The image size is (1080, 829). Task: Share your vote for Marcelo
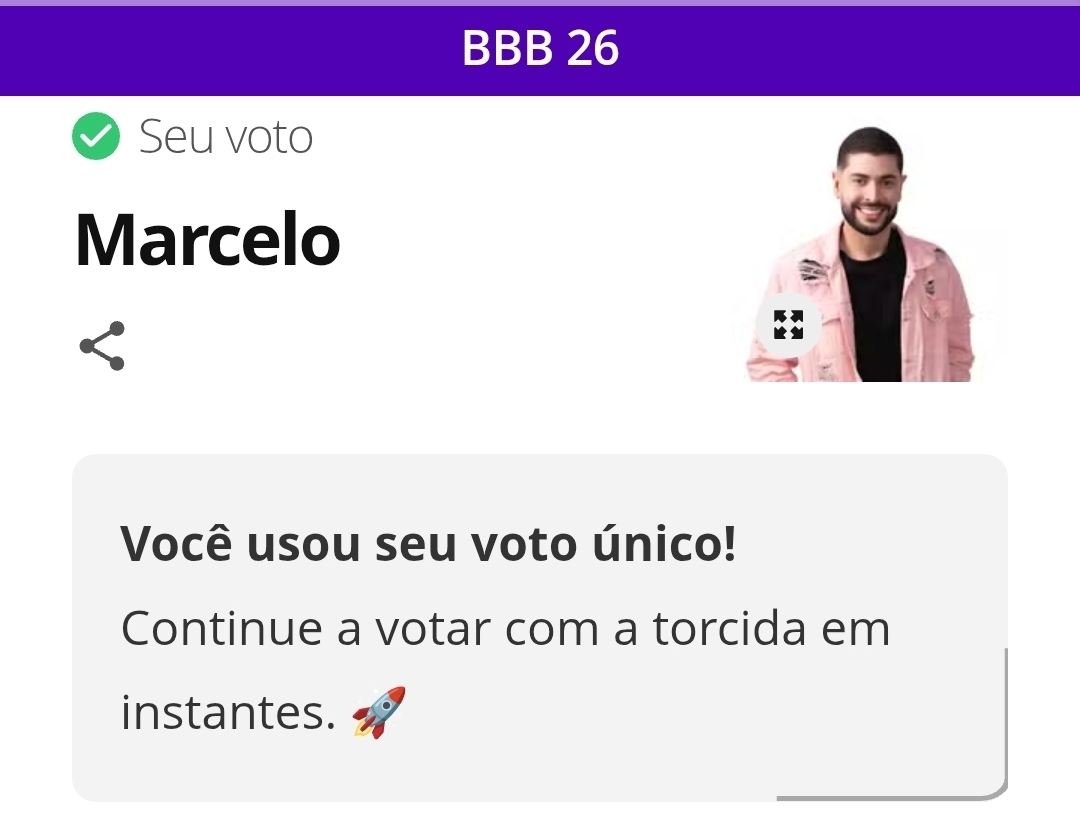pos(102,346)
